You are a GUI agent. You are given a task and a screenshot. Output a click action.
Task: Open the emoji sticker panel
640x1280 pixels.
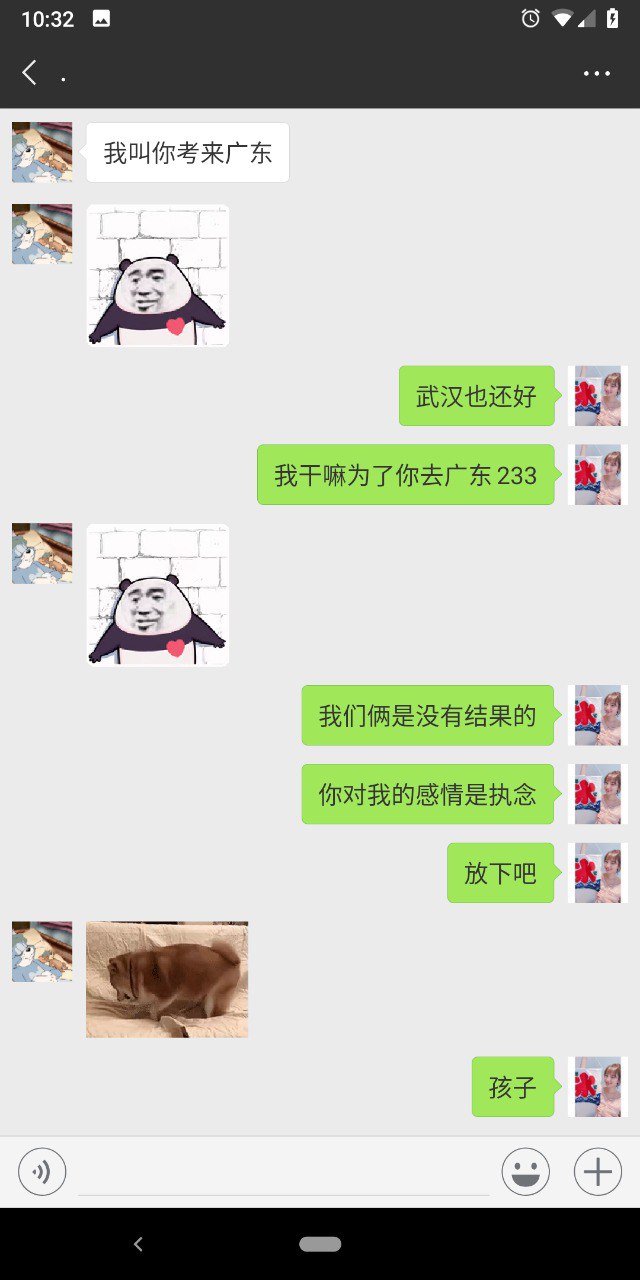tap(525, 1171)
